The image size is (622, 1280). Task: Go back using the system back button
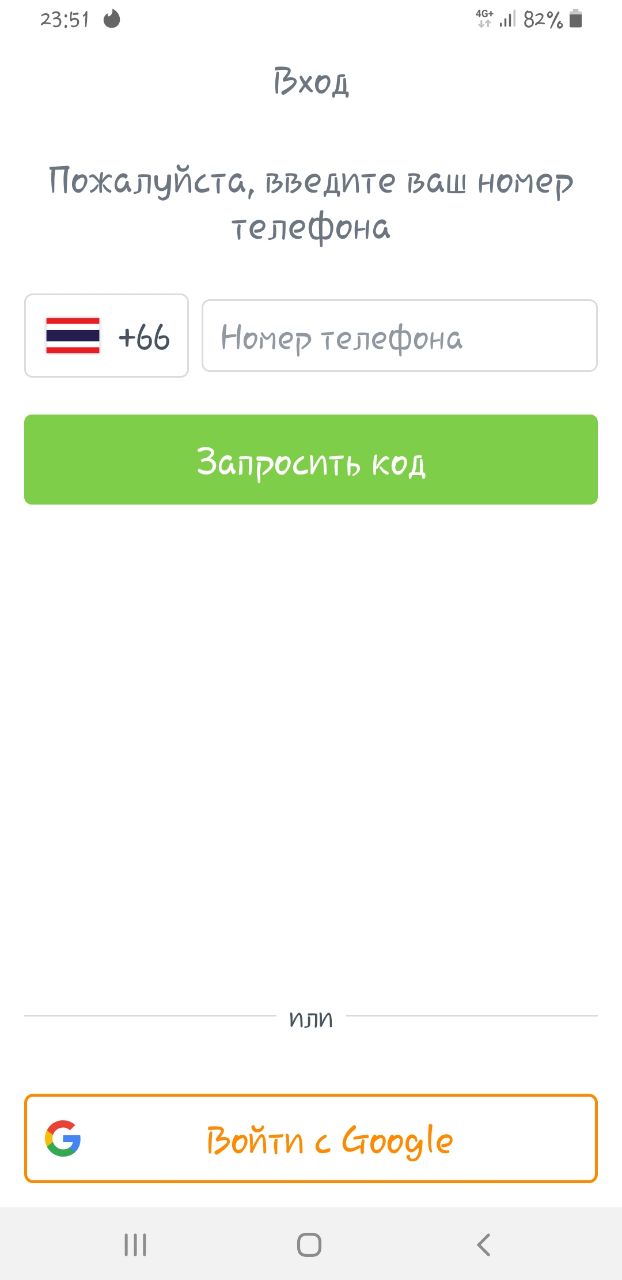[484, 1244]
